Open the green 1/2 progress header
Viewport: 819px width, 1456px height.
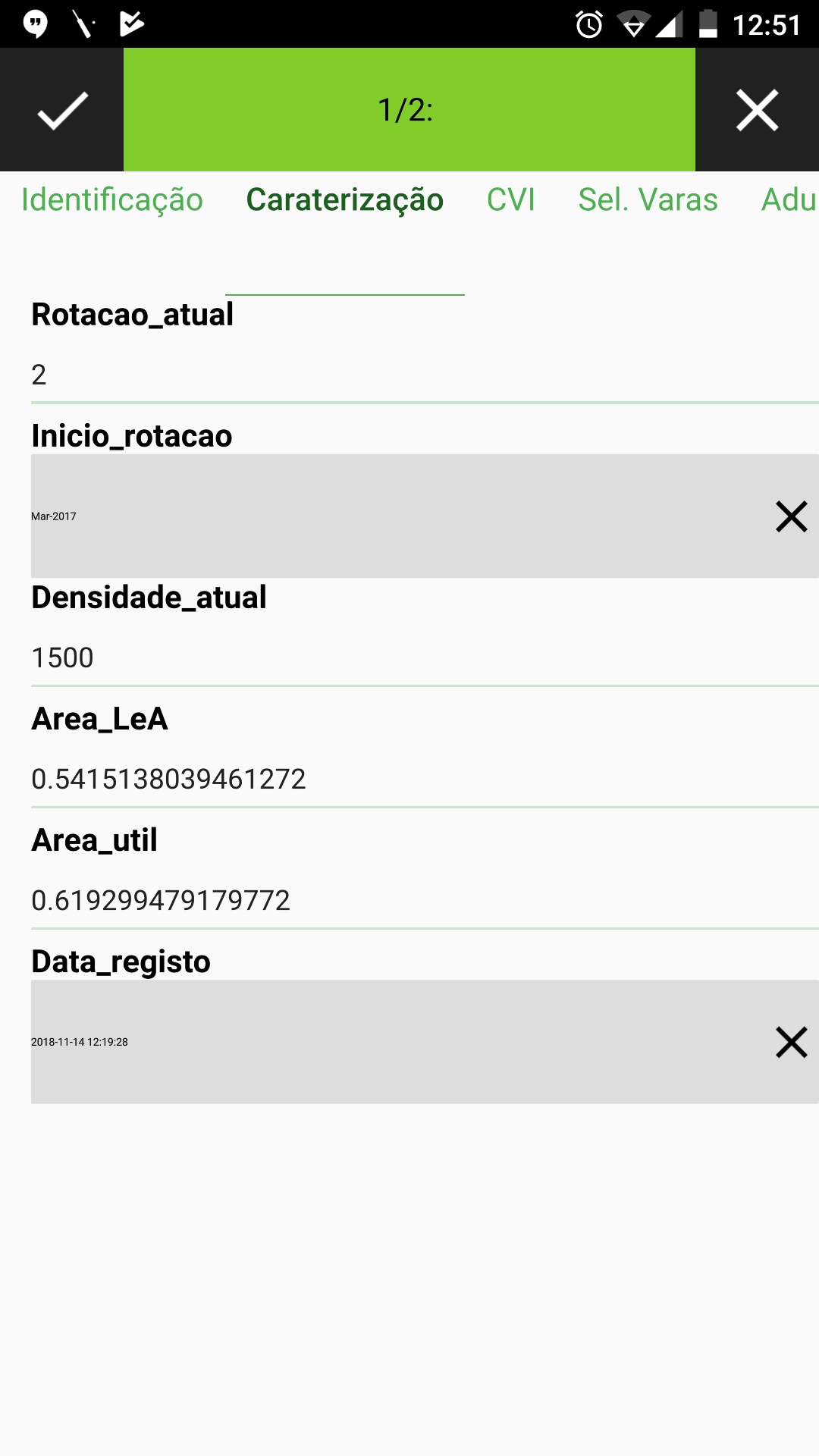tap(409, 110)
